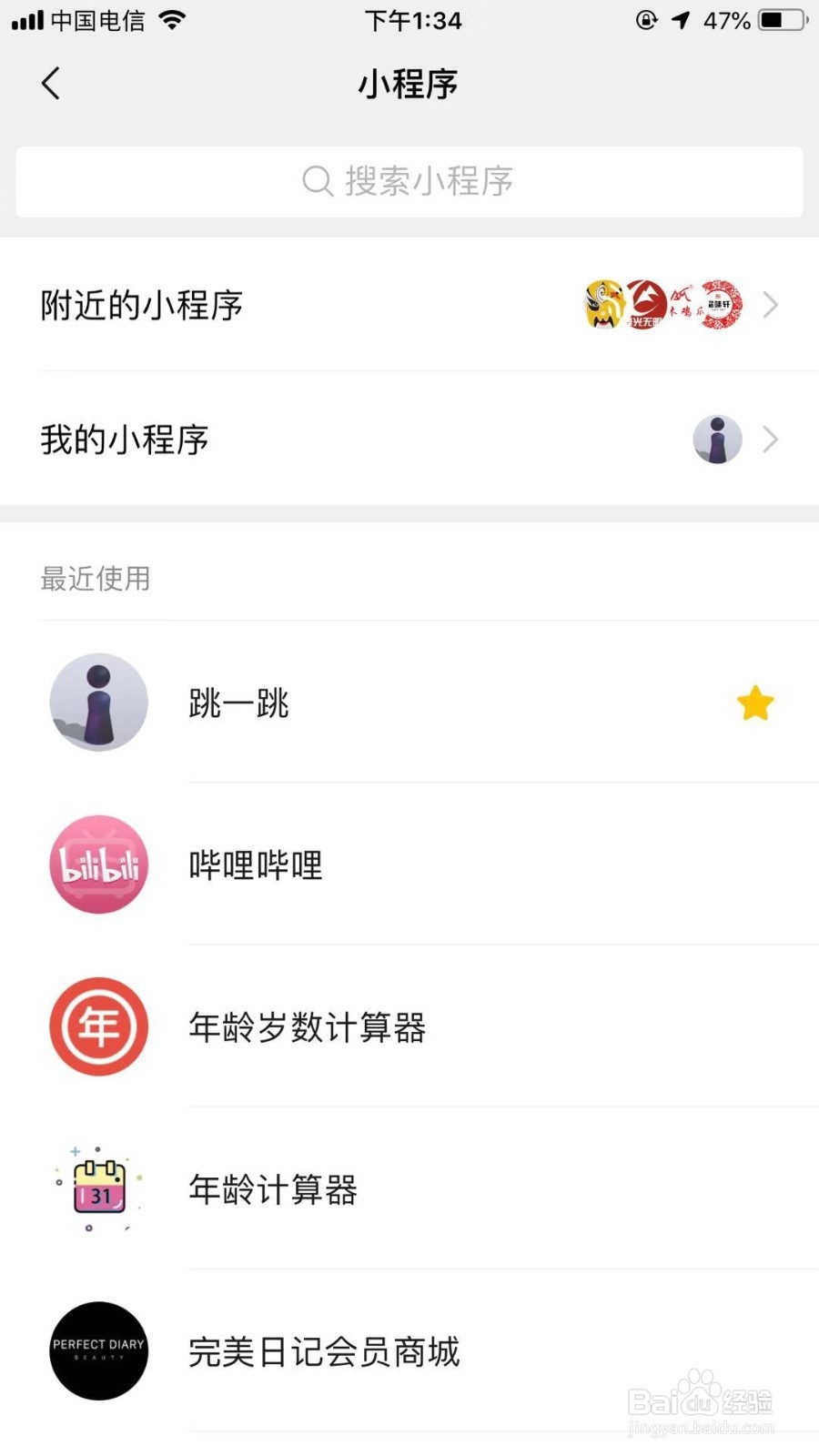Launch the 跳一跳 mini program
This screenshot has width=819, height=1456.
(x=238, y=703)
